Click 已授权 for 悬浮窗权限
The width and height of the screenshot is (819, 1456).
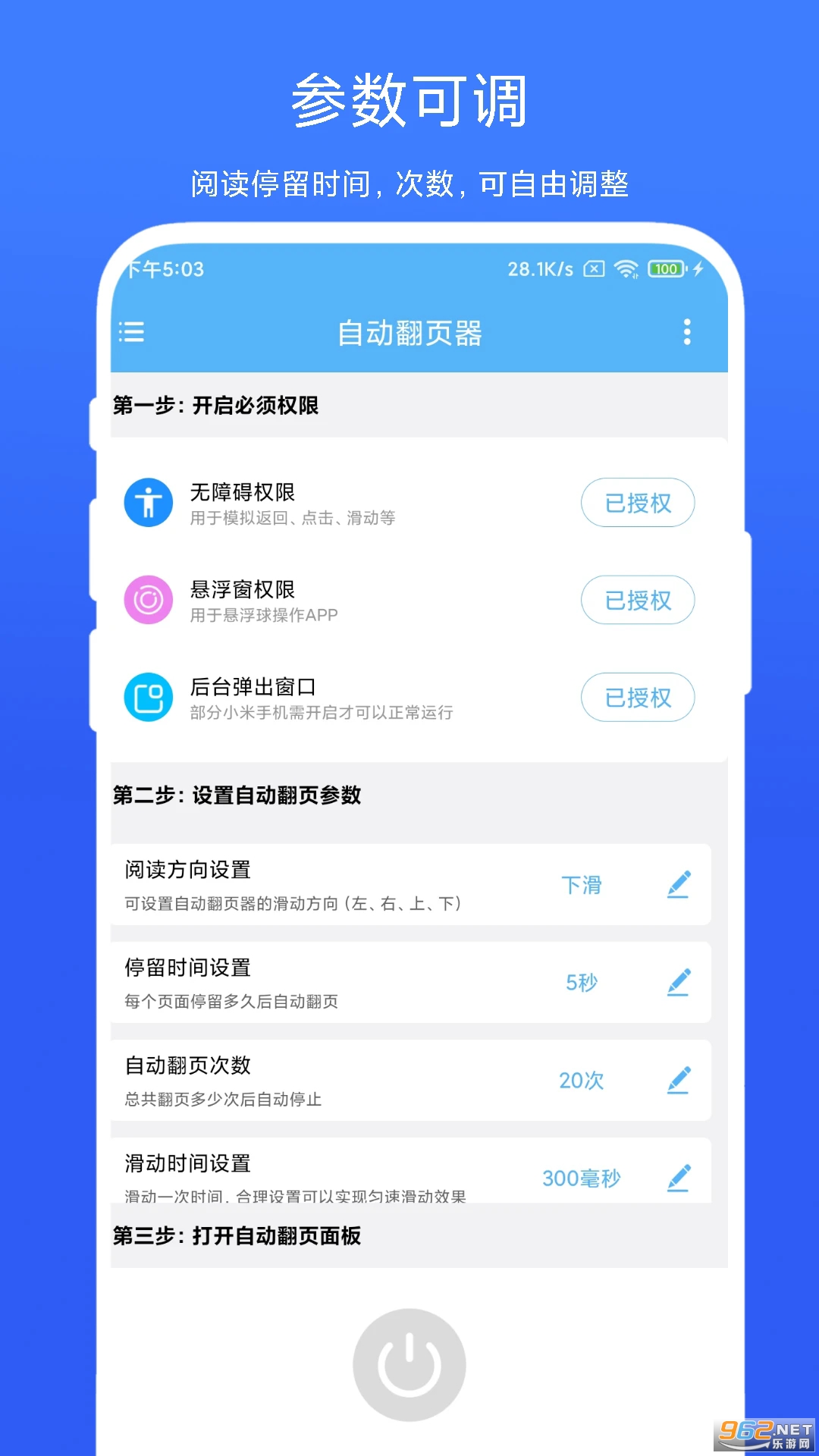[638, 600]
